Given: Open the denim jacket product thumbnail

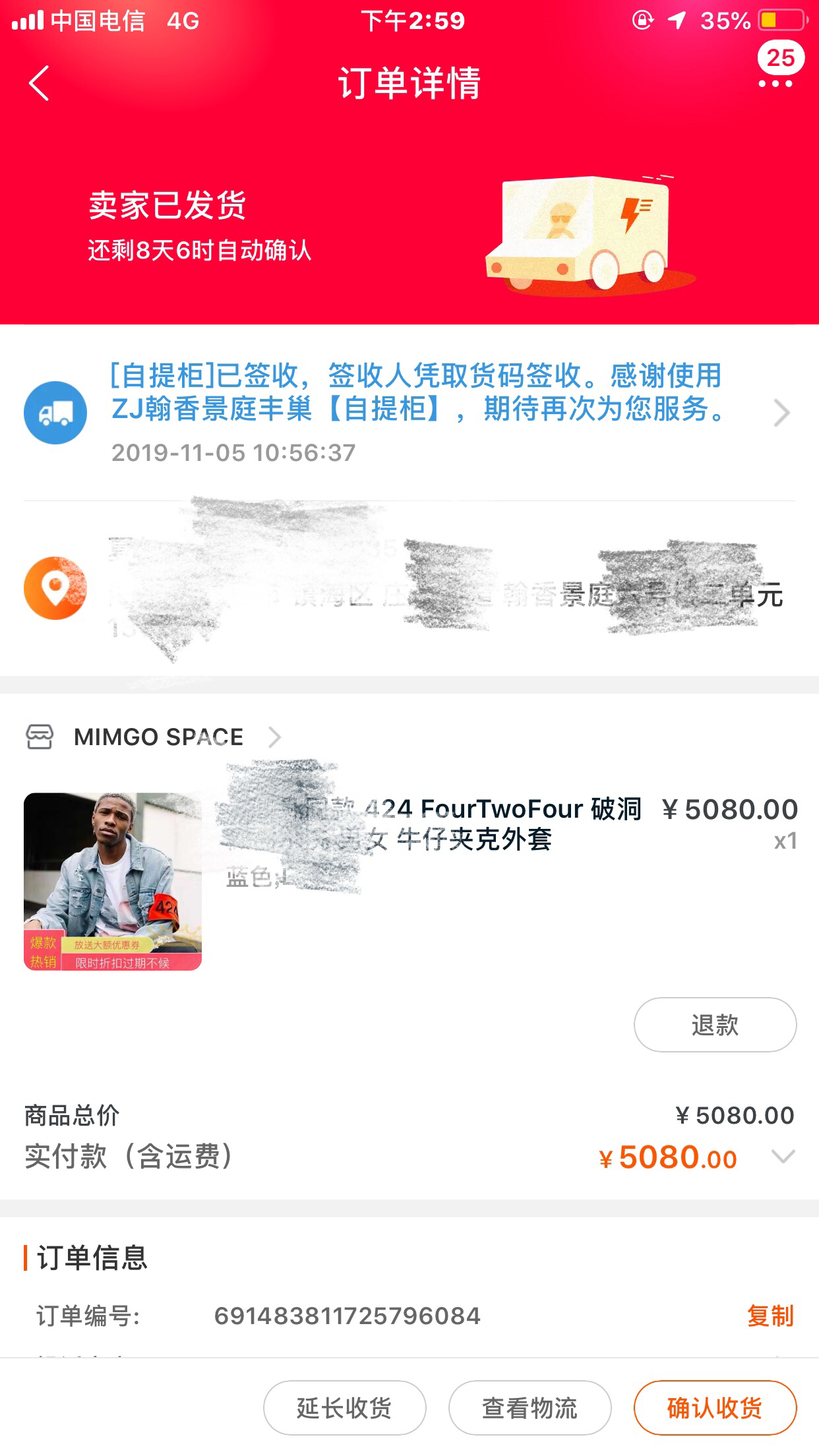Looking at the screenshot, I should click(x=113, y=881).
